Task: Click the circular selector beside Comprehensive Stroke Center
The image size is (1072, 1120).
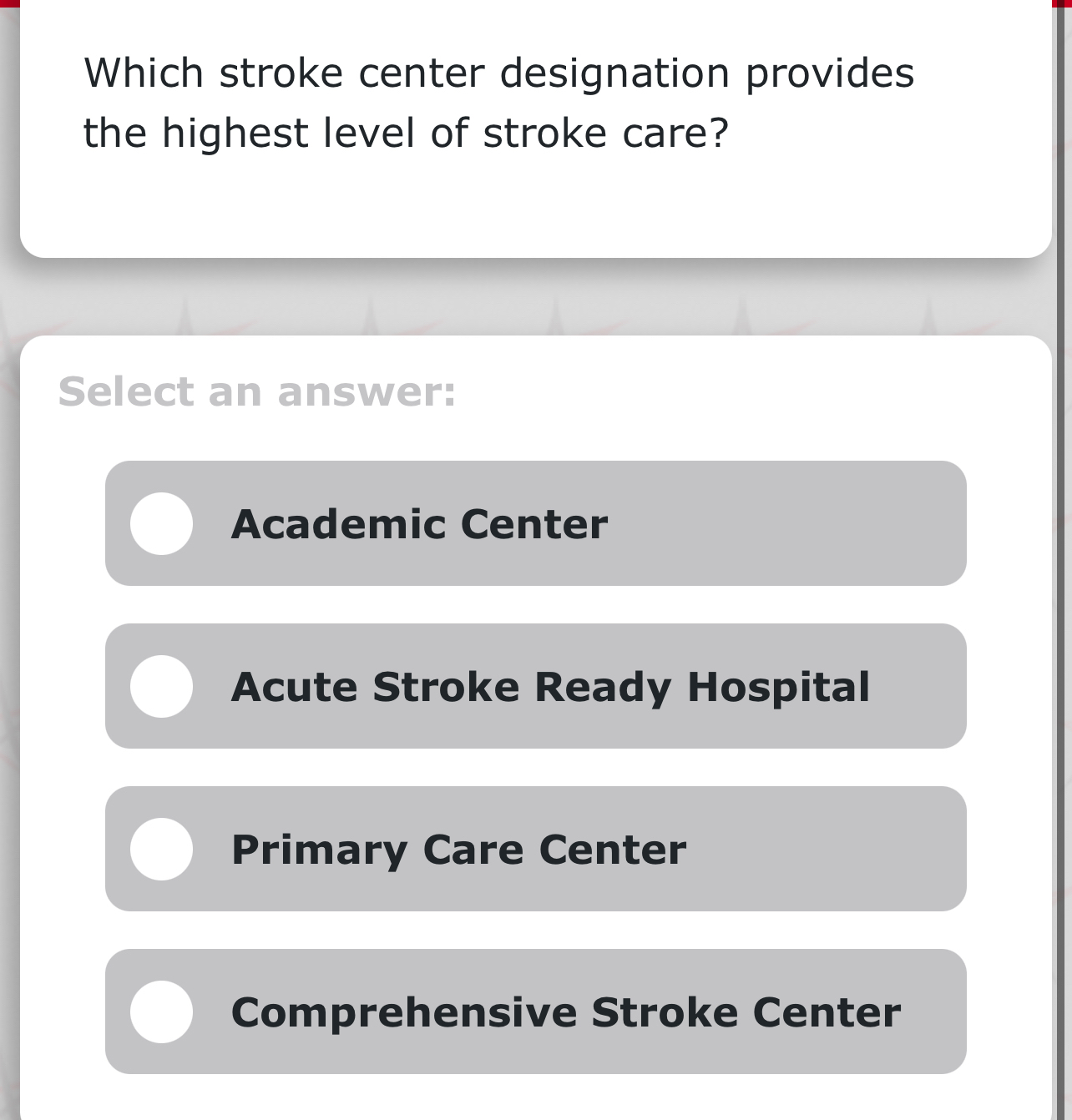Action: (162, 1013)
